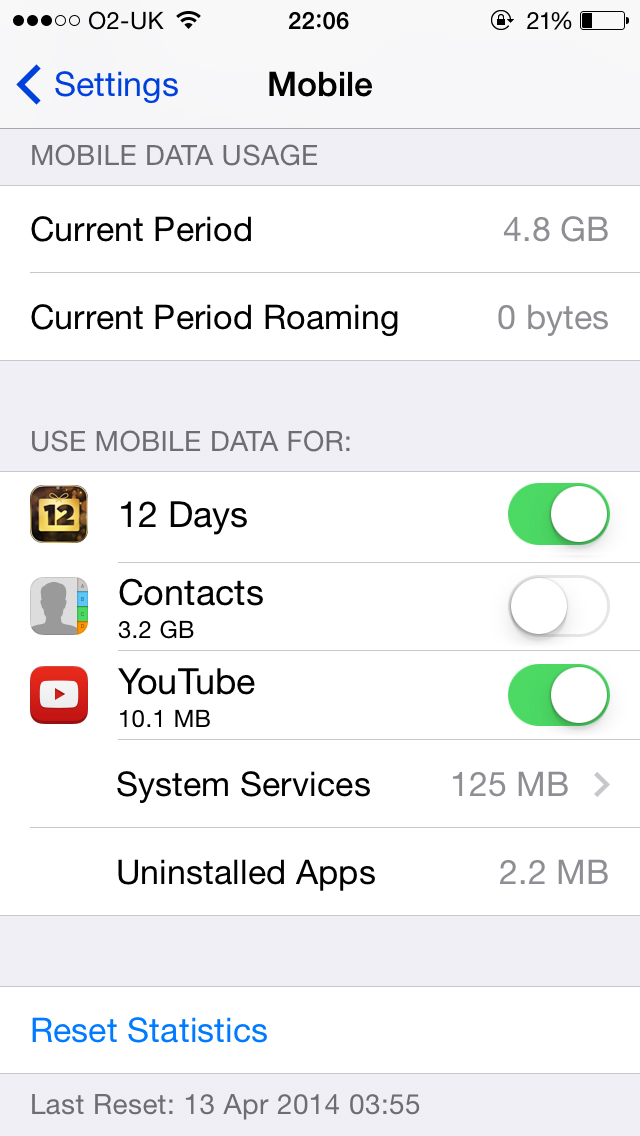Go back to Settings
Image resolution: width=640 pixels, height=1136 pixels.
click(x=98, y=85)
